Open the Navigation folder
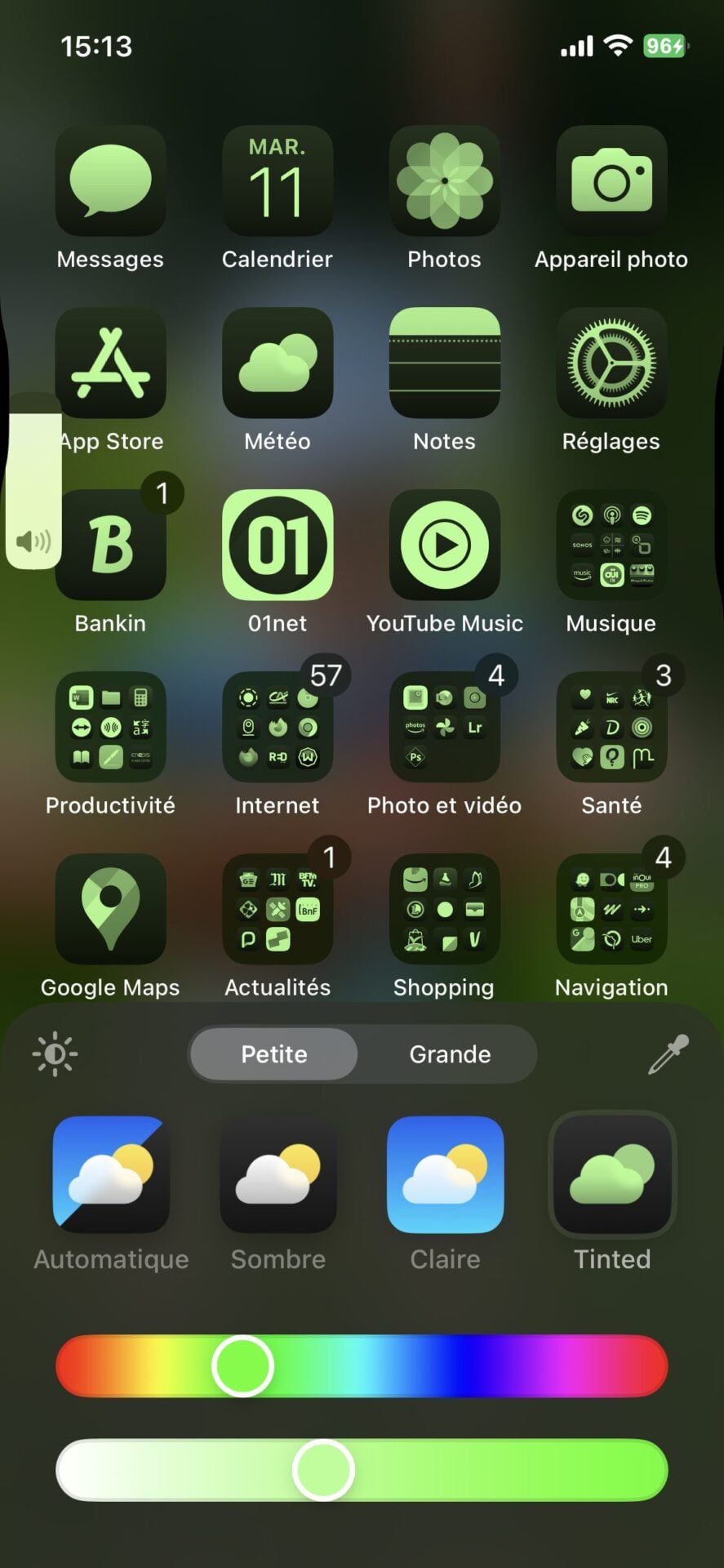Image resolution: width=724 pixels, height=1568 pixels. [611, 910]
